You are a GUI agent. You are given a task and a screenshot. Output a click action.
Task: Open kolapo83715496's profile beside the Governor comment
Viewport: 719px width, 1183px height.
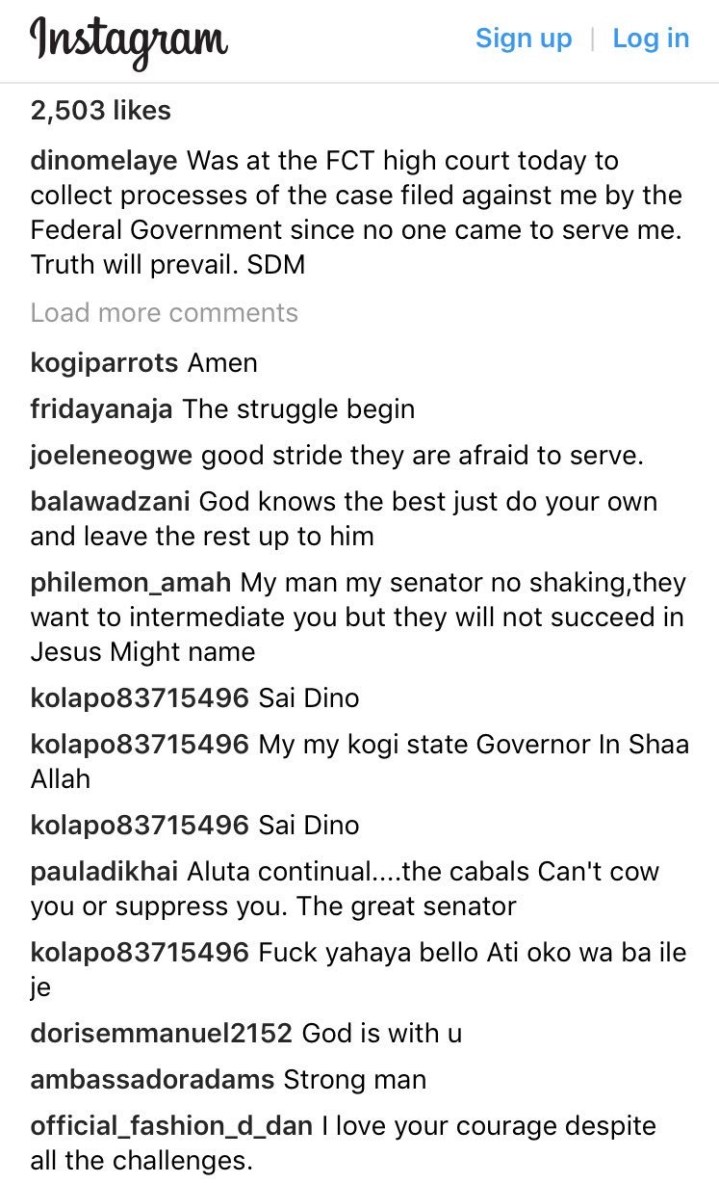139,745
